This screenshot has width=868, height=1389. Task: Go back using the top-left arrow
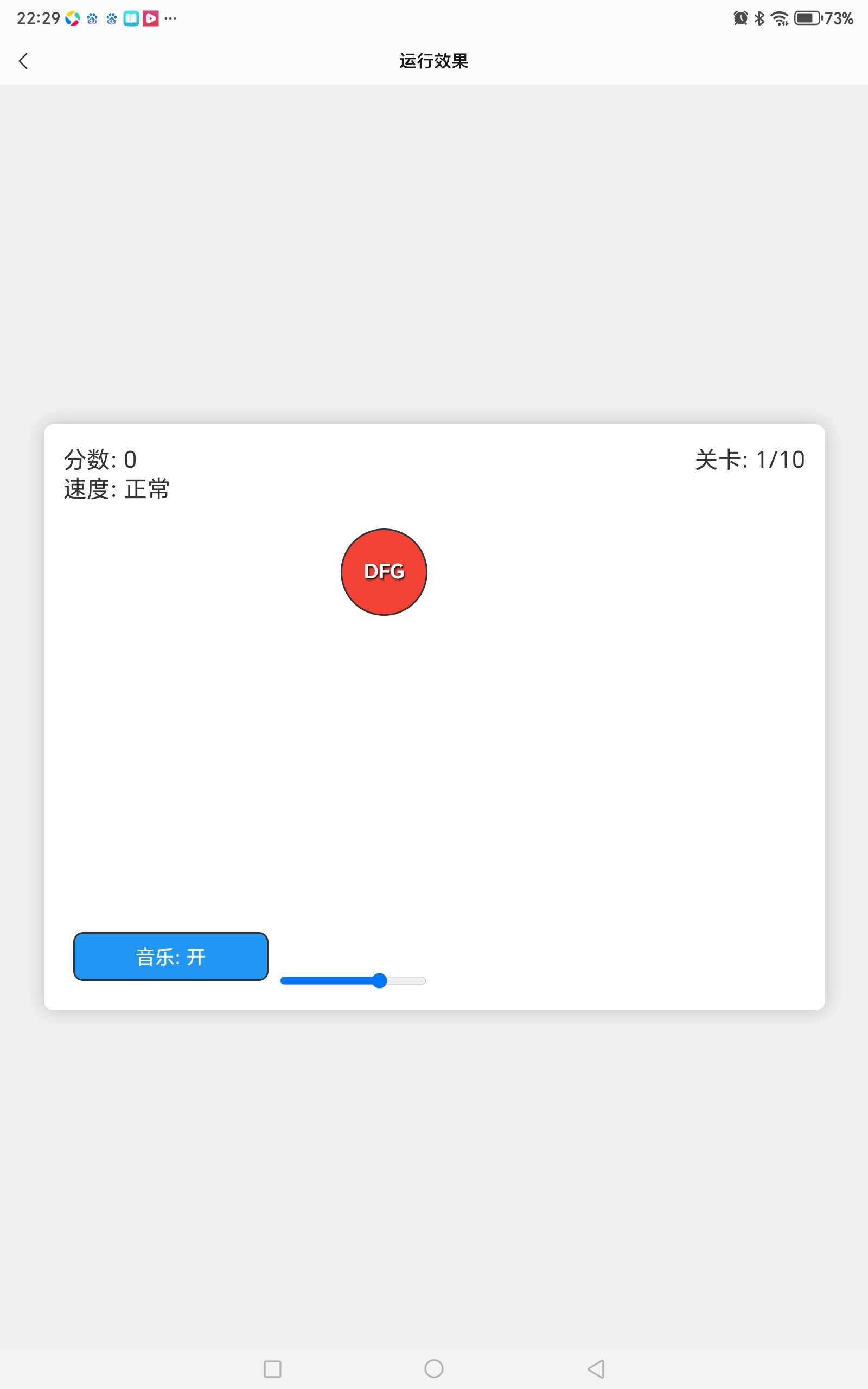tap(23, 61)
